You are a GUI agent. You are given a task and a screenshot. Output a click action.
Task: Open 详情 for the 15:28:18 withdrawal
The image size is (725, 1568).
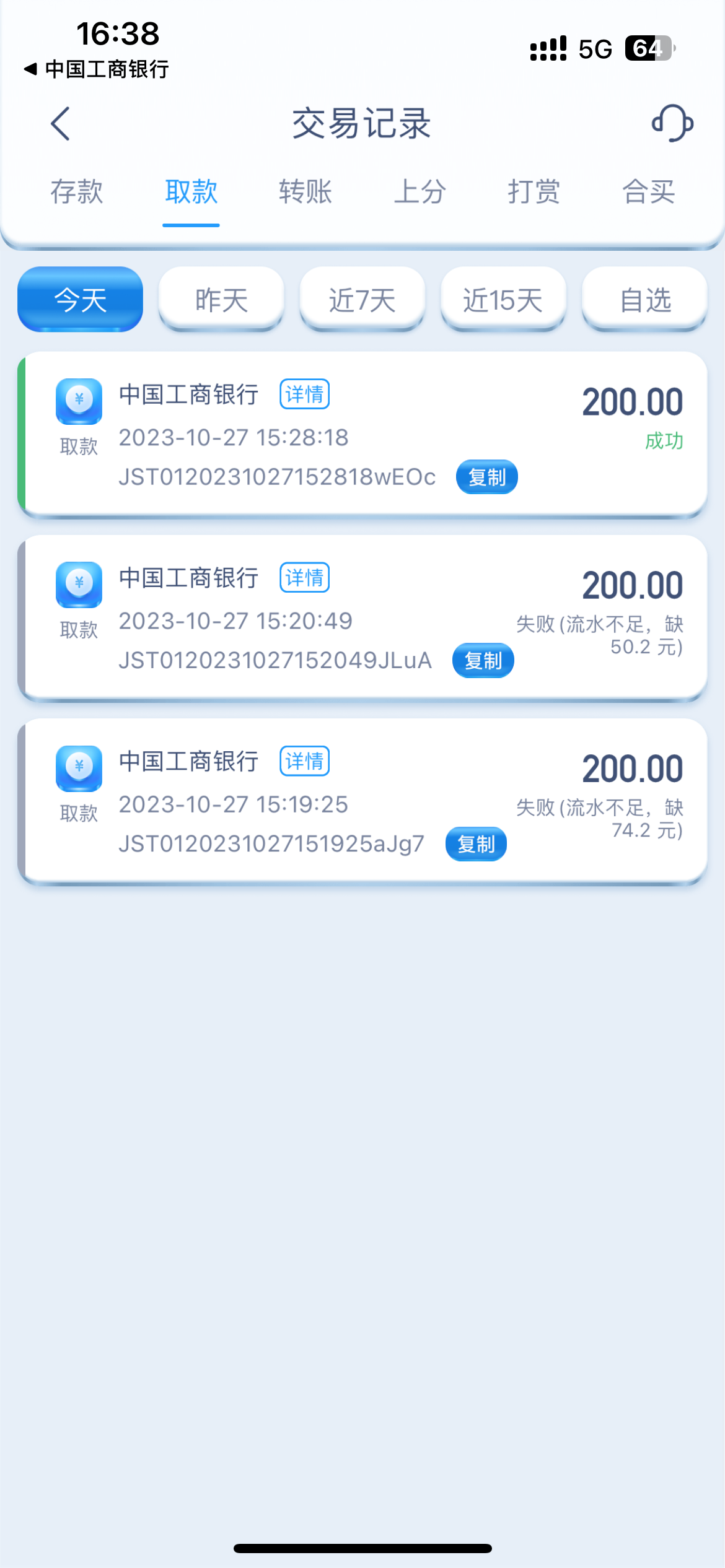pos(304,394)
